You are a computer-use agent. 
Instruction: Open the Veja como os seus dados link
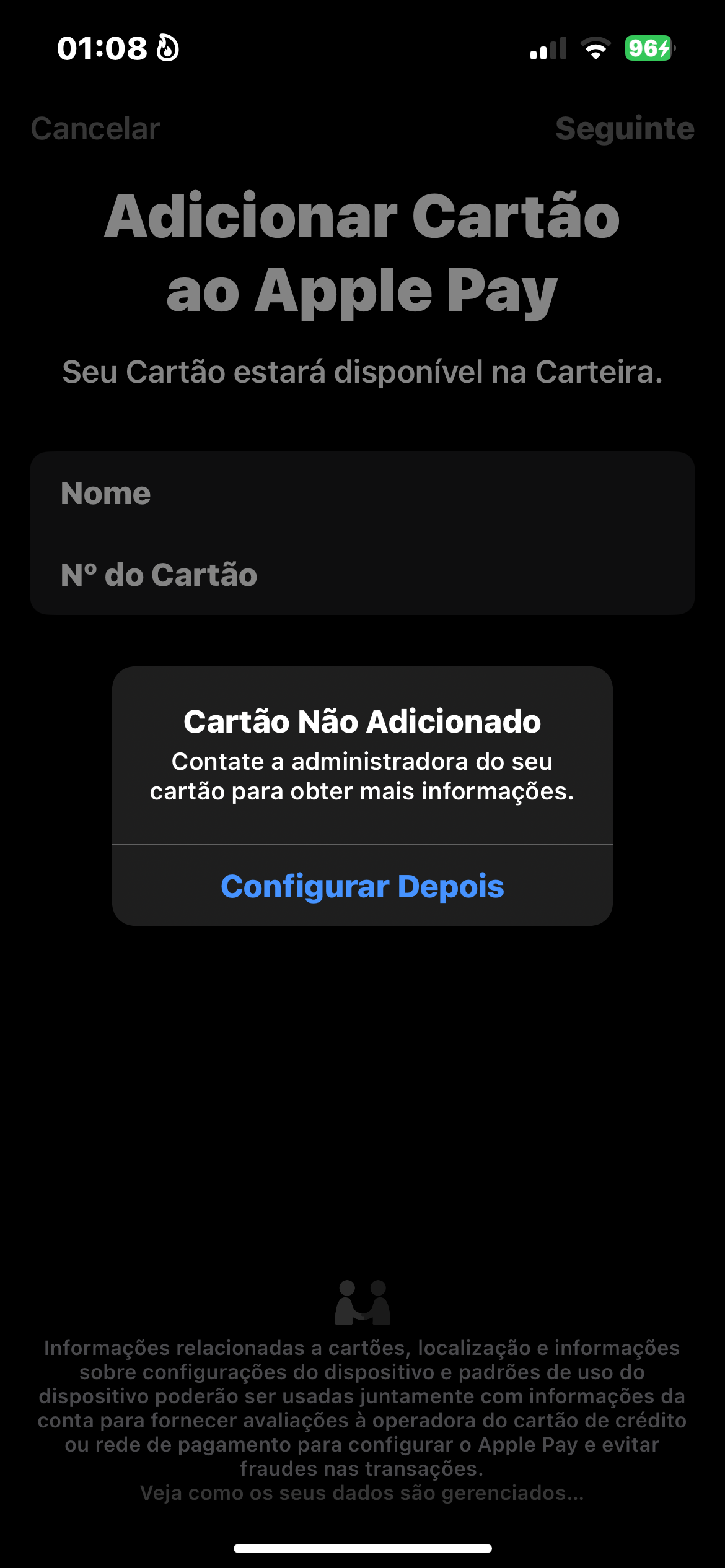pyautogui.click(x=362, y=1493)
